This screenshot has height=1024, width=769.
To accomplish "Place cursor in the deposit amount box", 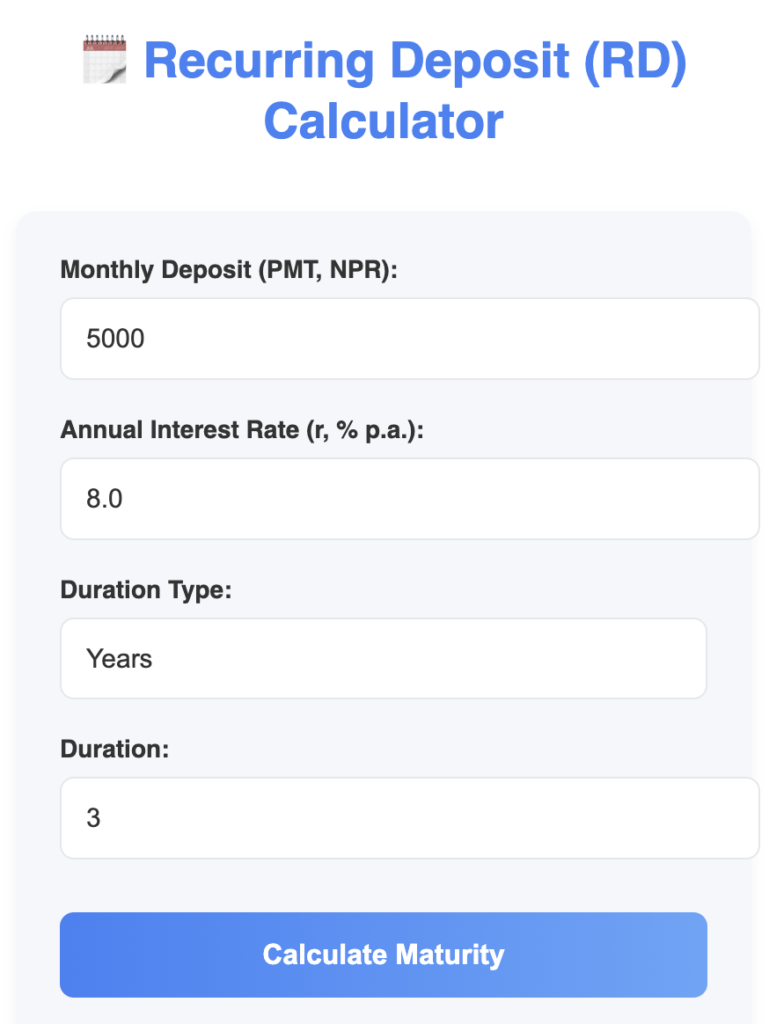I will pos(410,338).
